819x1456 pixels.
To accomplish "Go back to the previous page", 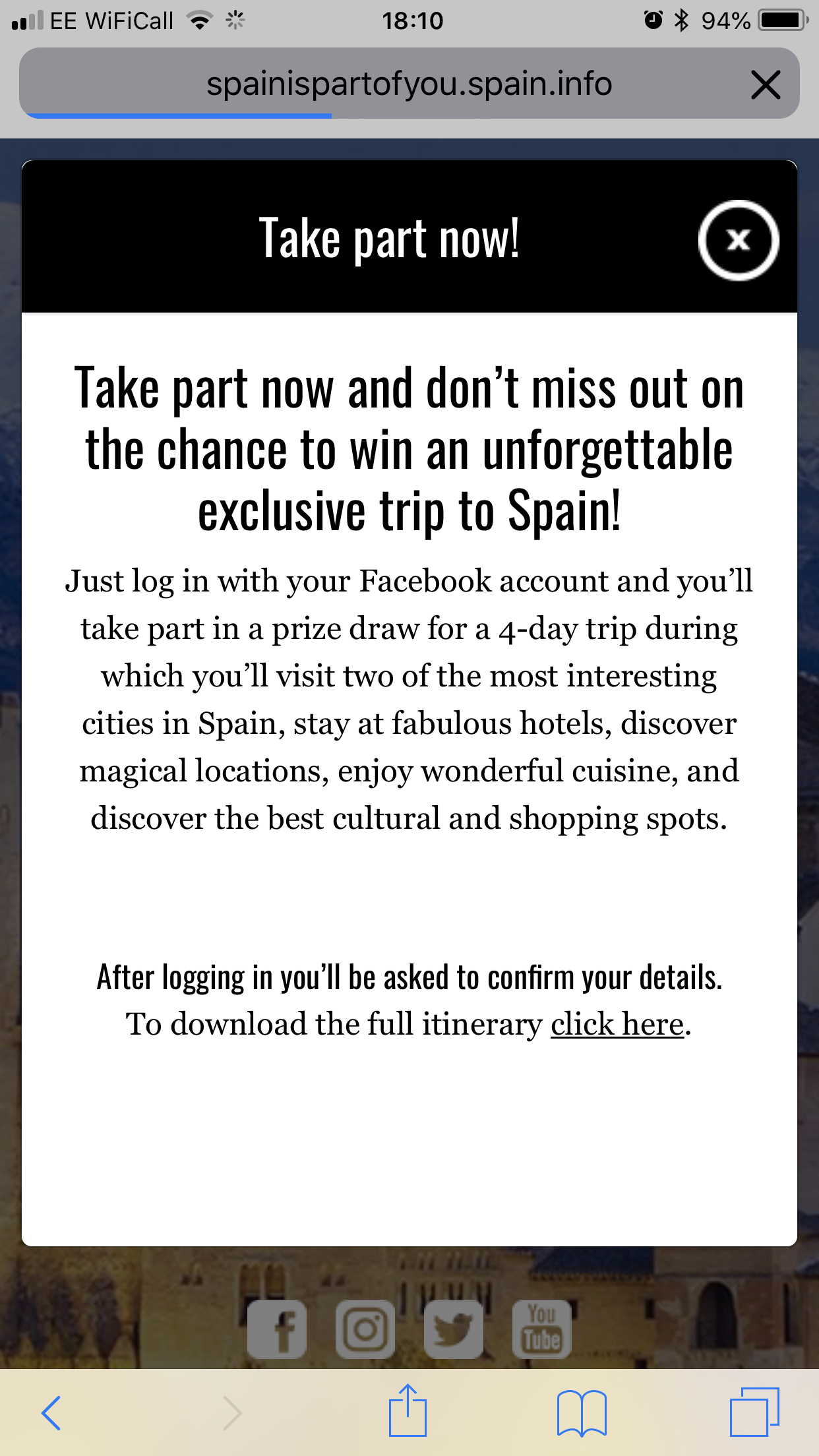I will tap(51, 1412).
